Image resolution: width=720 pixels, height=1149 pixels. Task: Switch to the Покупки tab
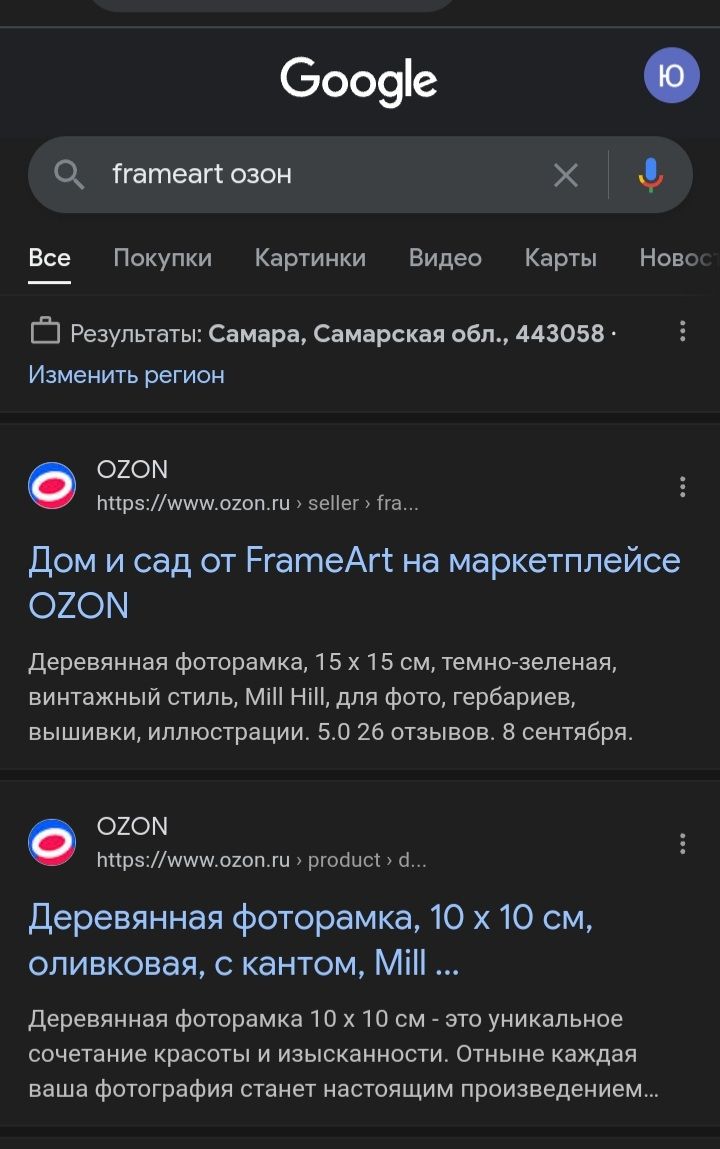[x=162, y=258]
